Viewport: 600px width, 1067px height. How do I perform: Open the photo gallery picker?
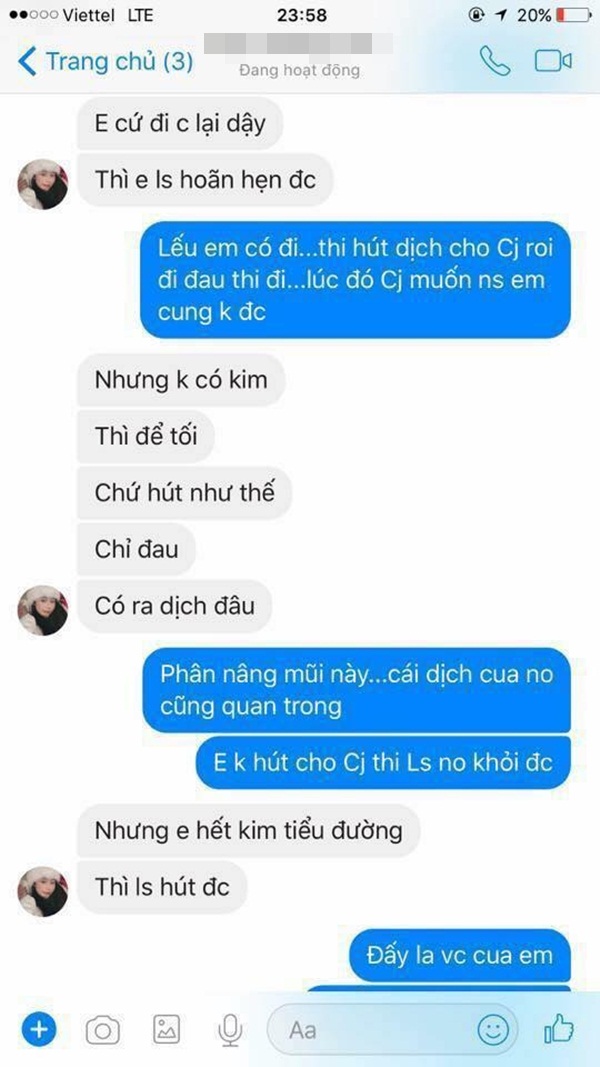pyautogui.click(x=165, y=1028)
